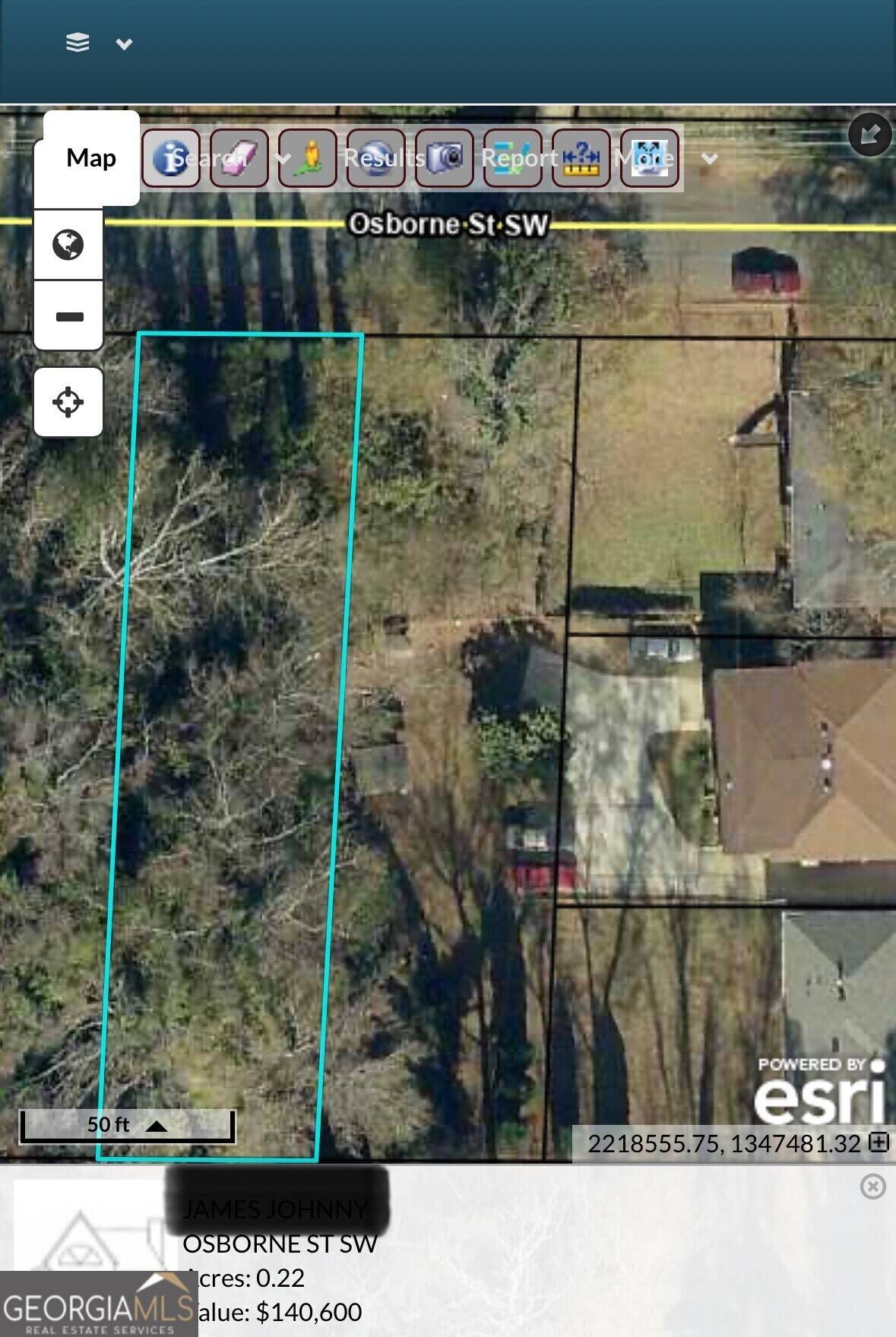The height and width of the screenshot is (1337, 896).
Task: Tap the full extent zoom tool
Action: (x=650, y=158)
